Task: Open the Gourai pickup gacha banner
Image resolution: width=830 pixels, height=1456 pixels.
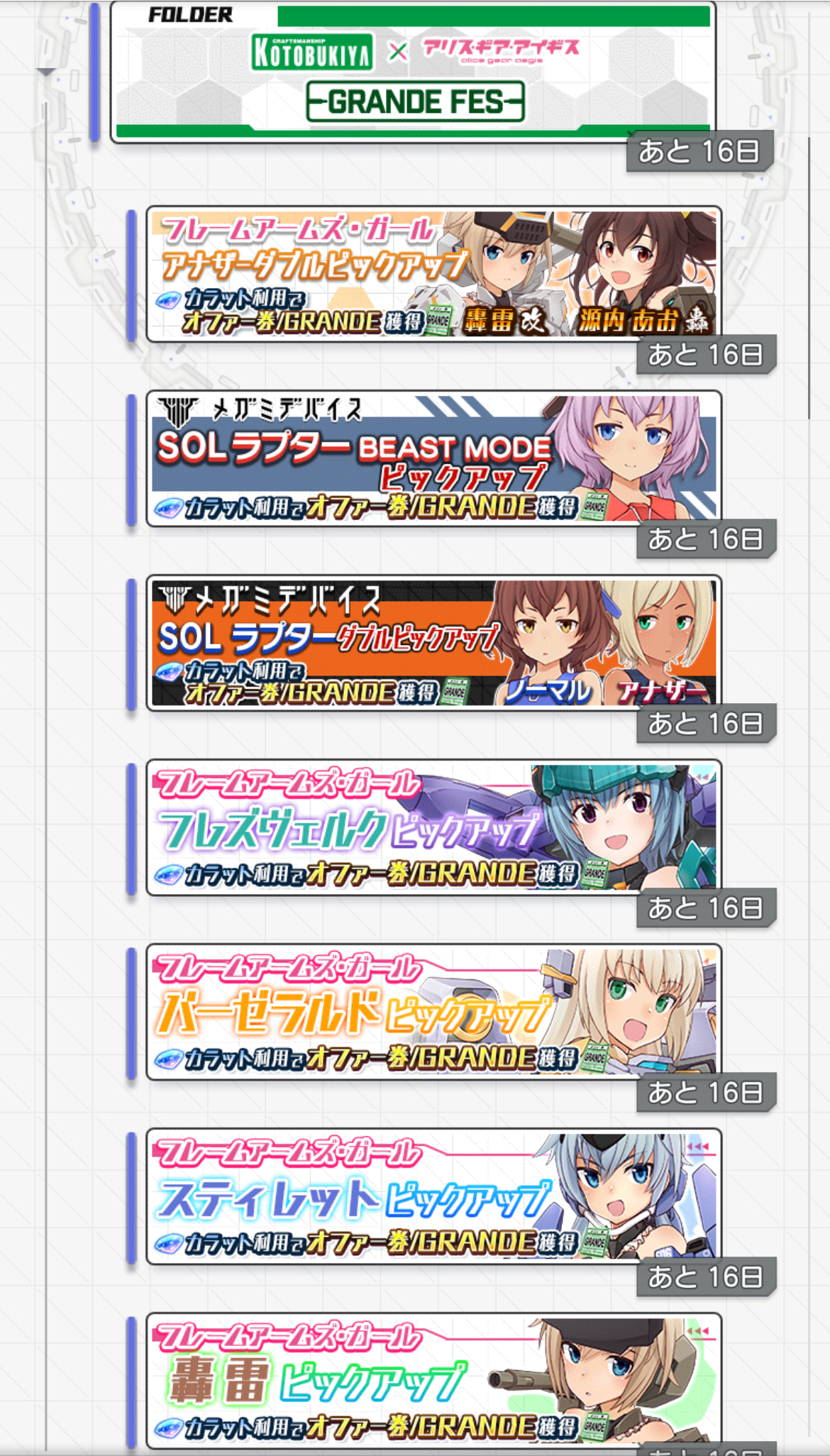Action: click(433, 1379)
